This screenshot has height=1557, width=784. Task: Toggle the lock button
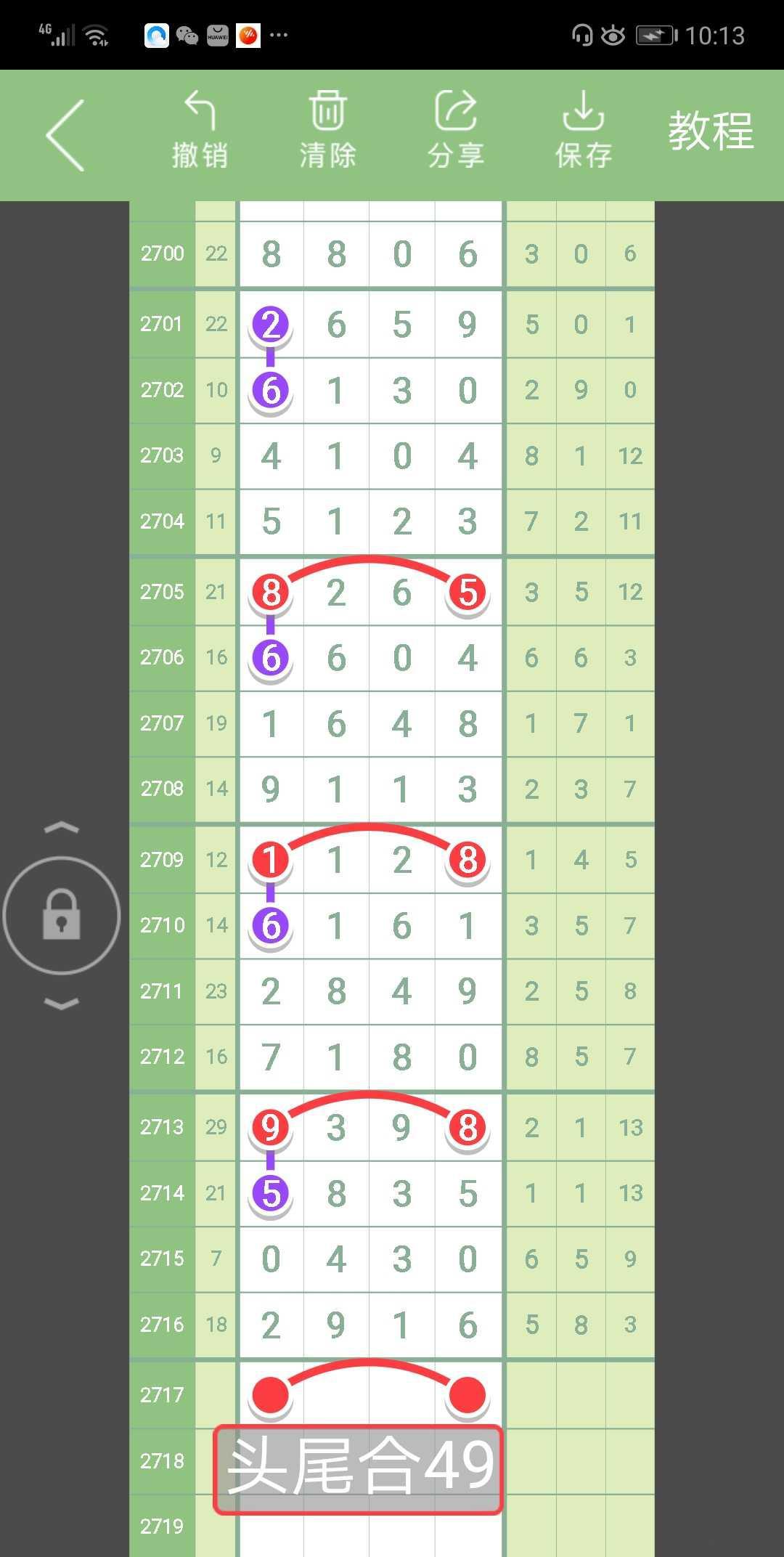point(62,915)
